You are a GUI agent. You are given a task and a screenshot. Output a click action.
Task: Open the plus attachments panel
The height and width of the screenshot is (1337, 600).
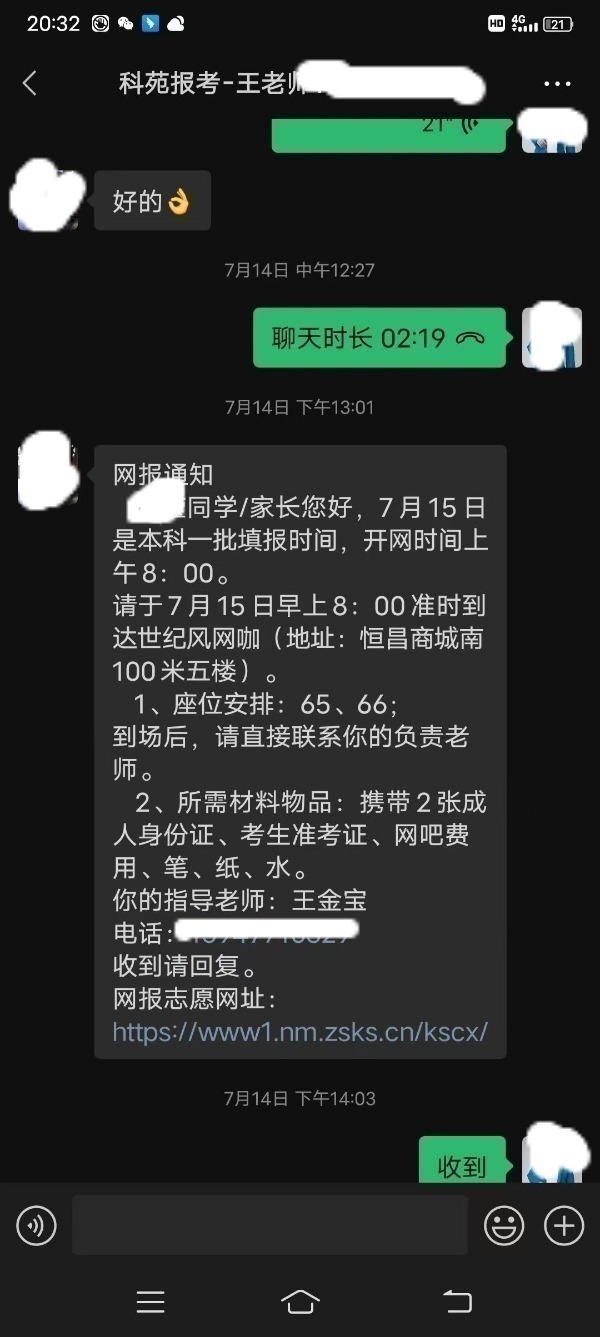(563, 1225)
